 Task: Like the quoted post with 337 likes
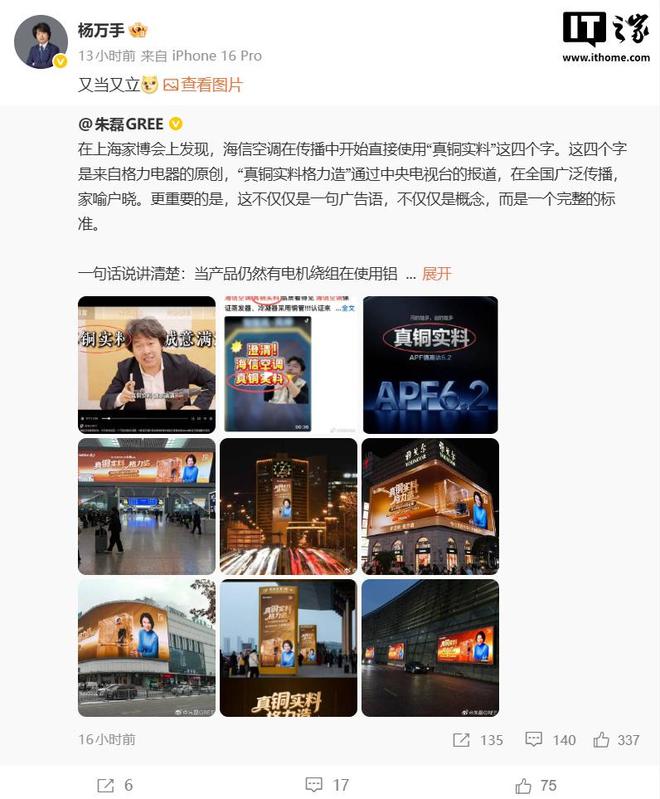click(615, 740)
